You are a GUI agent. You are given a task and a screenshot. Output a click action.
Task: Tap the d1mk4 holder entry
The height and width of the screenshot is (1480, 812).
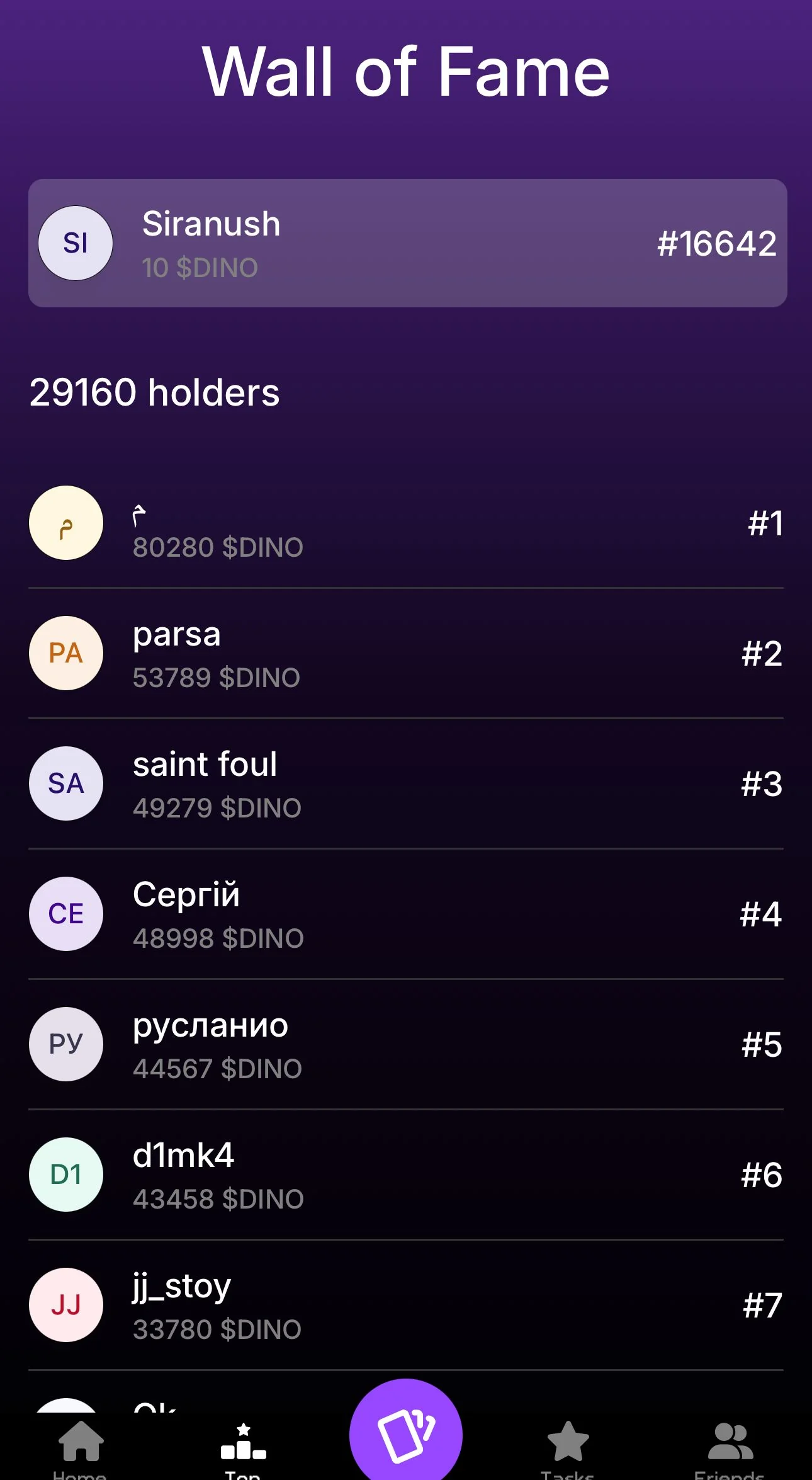pos(406,1175)
